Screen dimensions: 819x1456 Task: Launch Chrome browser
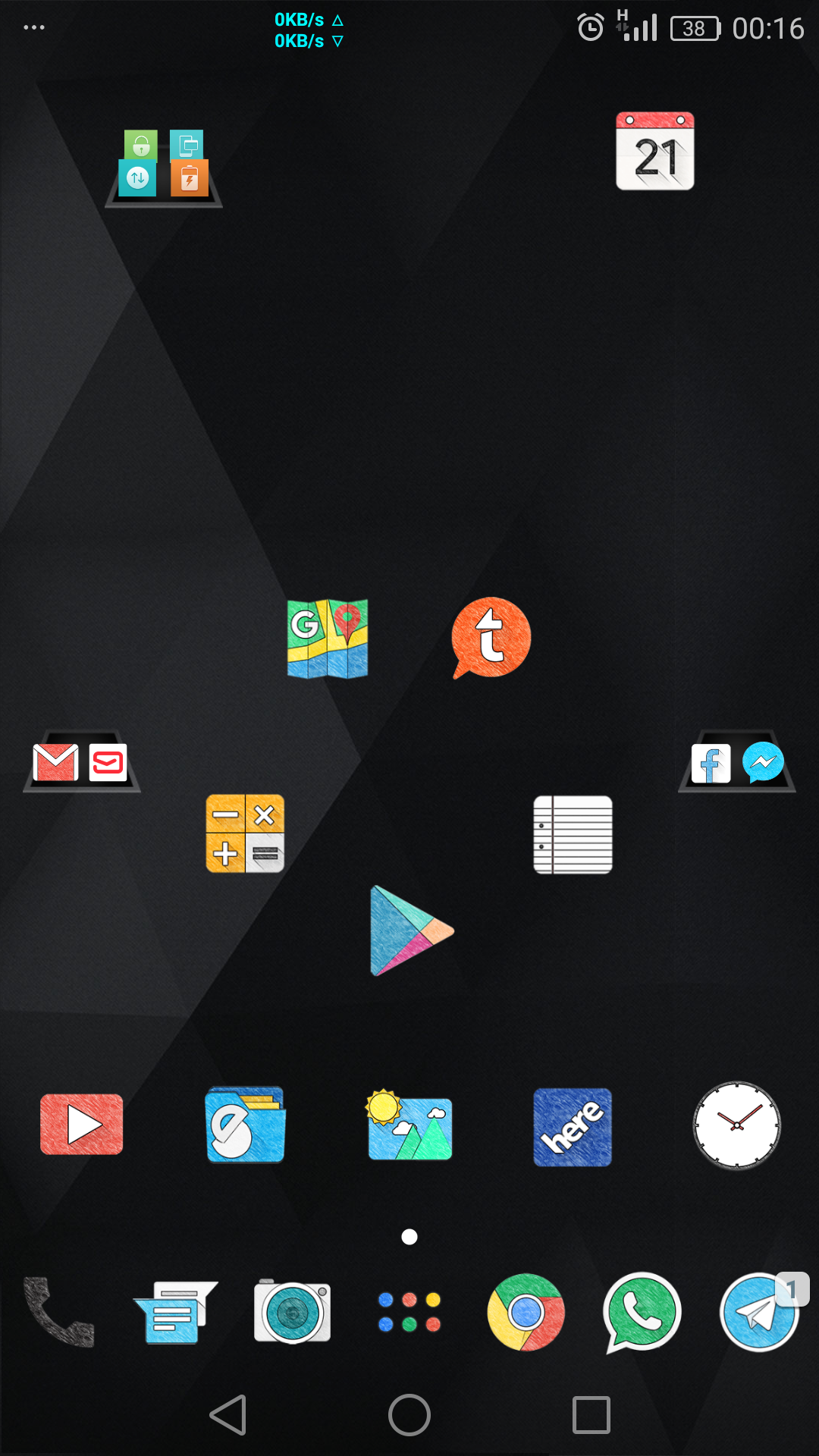tap(526, 1312)
